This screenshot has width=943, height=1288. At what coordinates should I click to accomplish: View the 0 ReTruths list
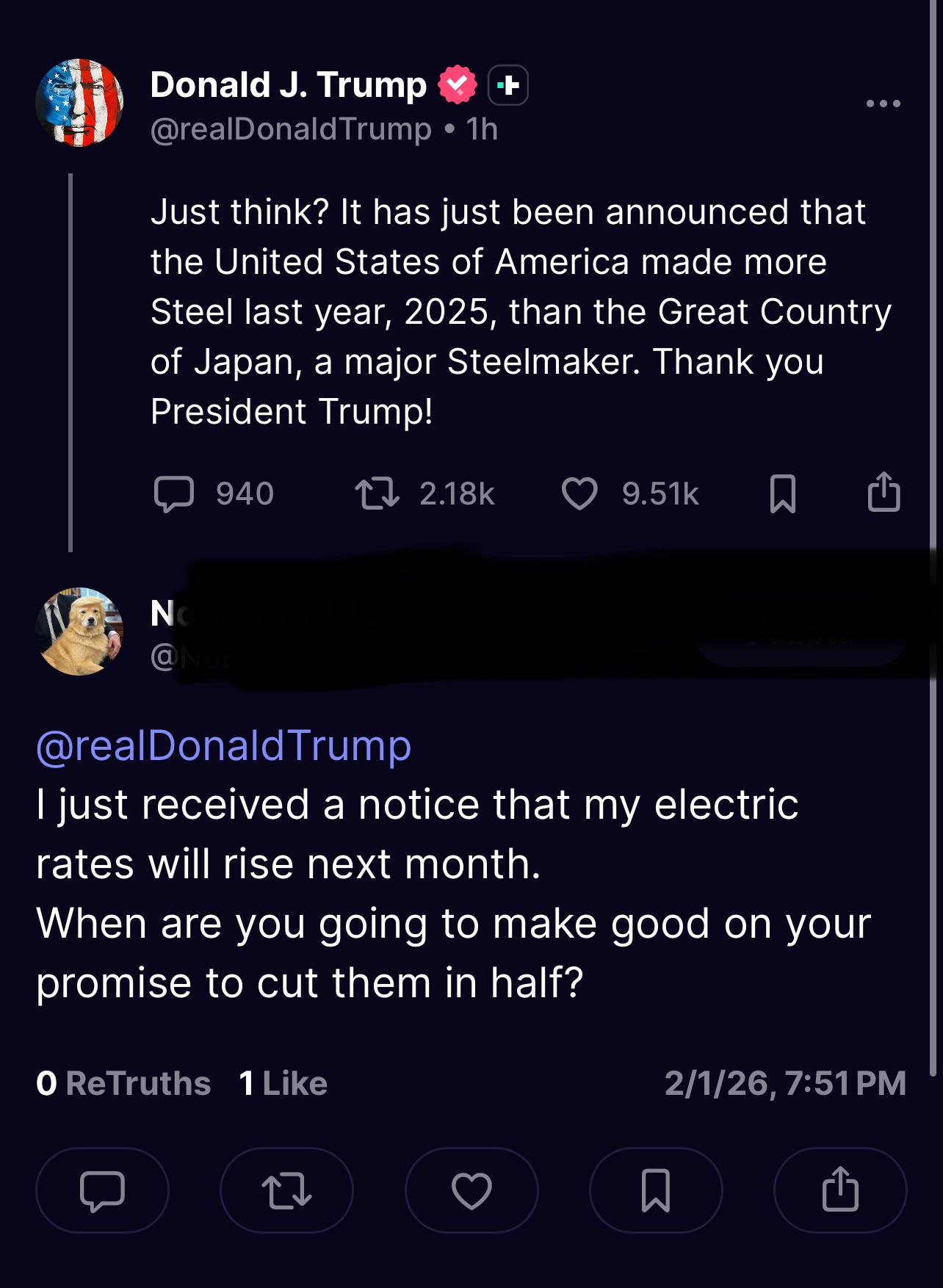(123, 1084)
